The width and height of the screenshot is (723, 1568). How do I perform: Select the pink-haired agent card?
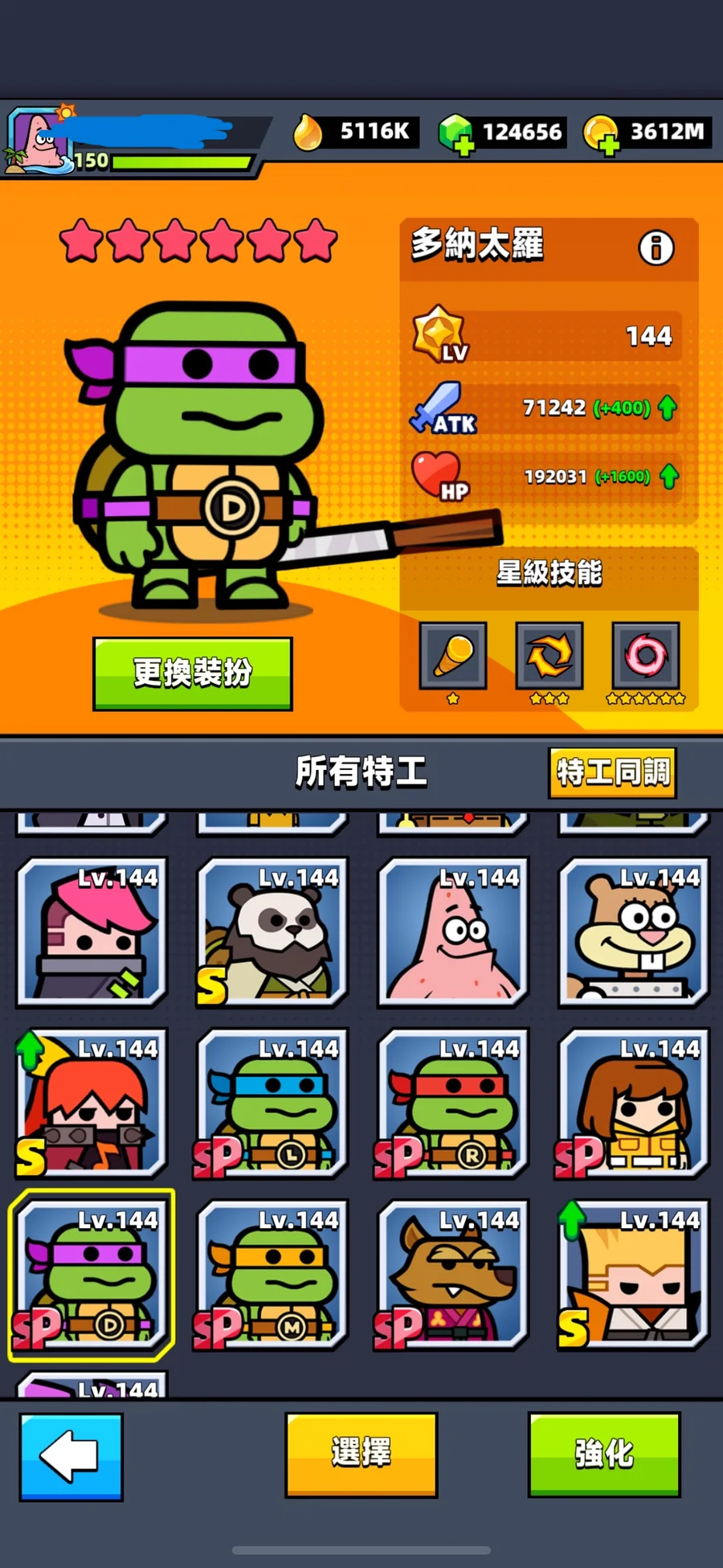click(92, 932)
